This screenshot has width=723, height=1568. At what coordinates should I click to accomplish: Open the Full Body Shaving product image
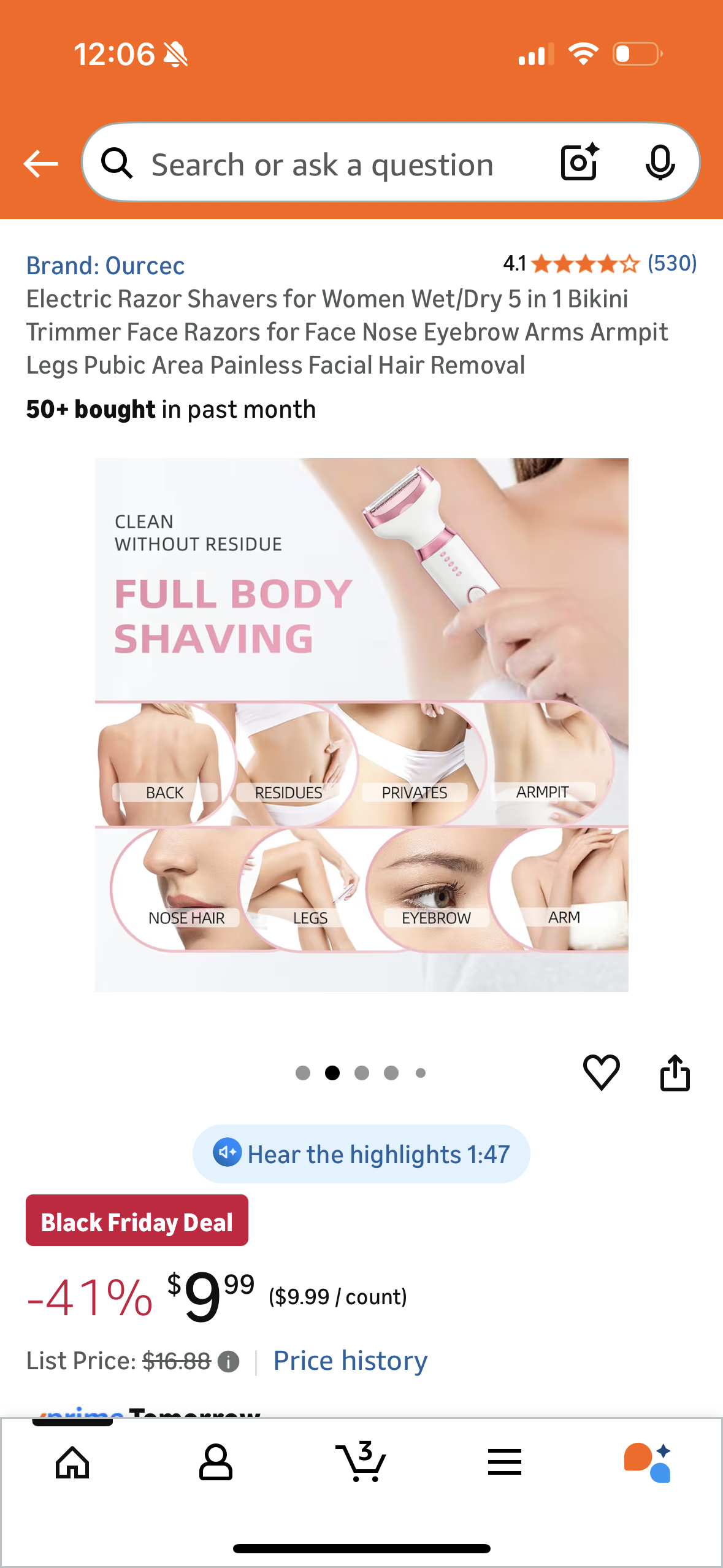click(x=361, y=724)
